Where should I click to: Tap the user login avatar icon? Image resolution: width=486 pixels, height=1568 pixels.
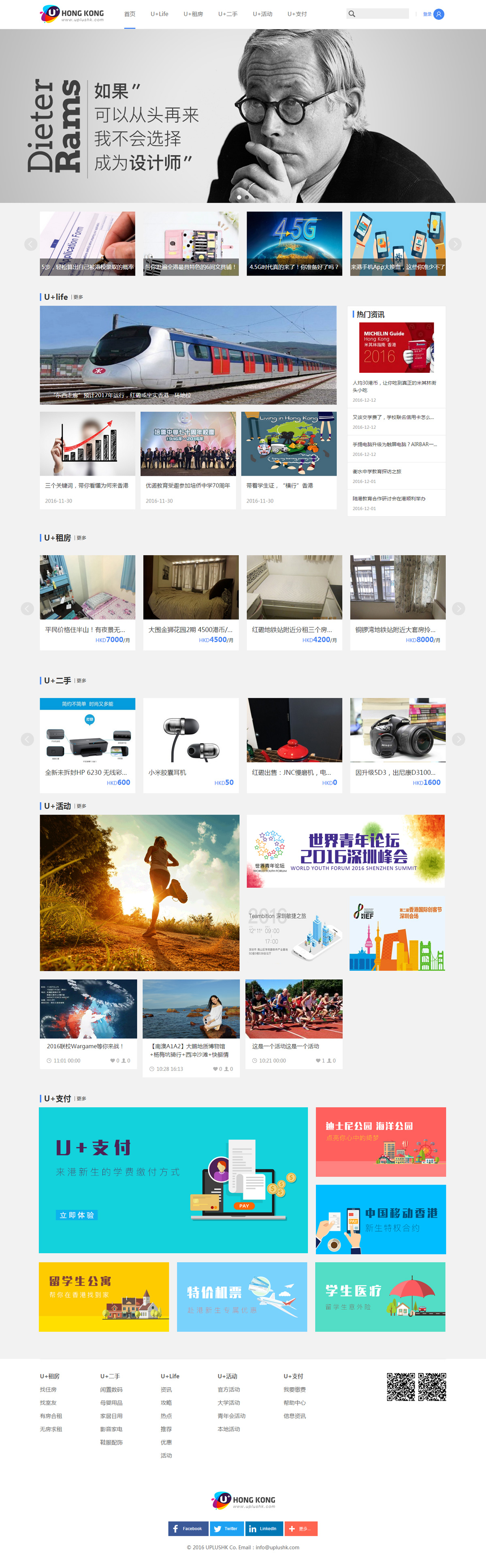click(x=439, y=14)
